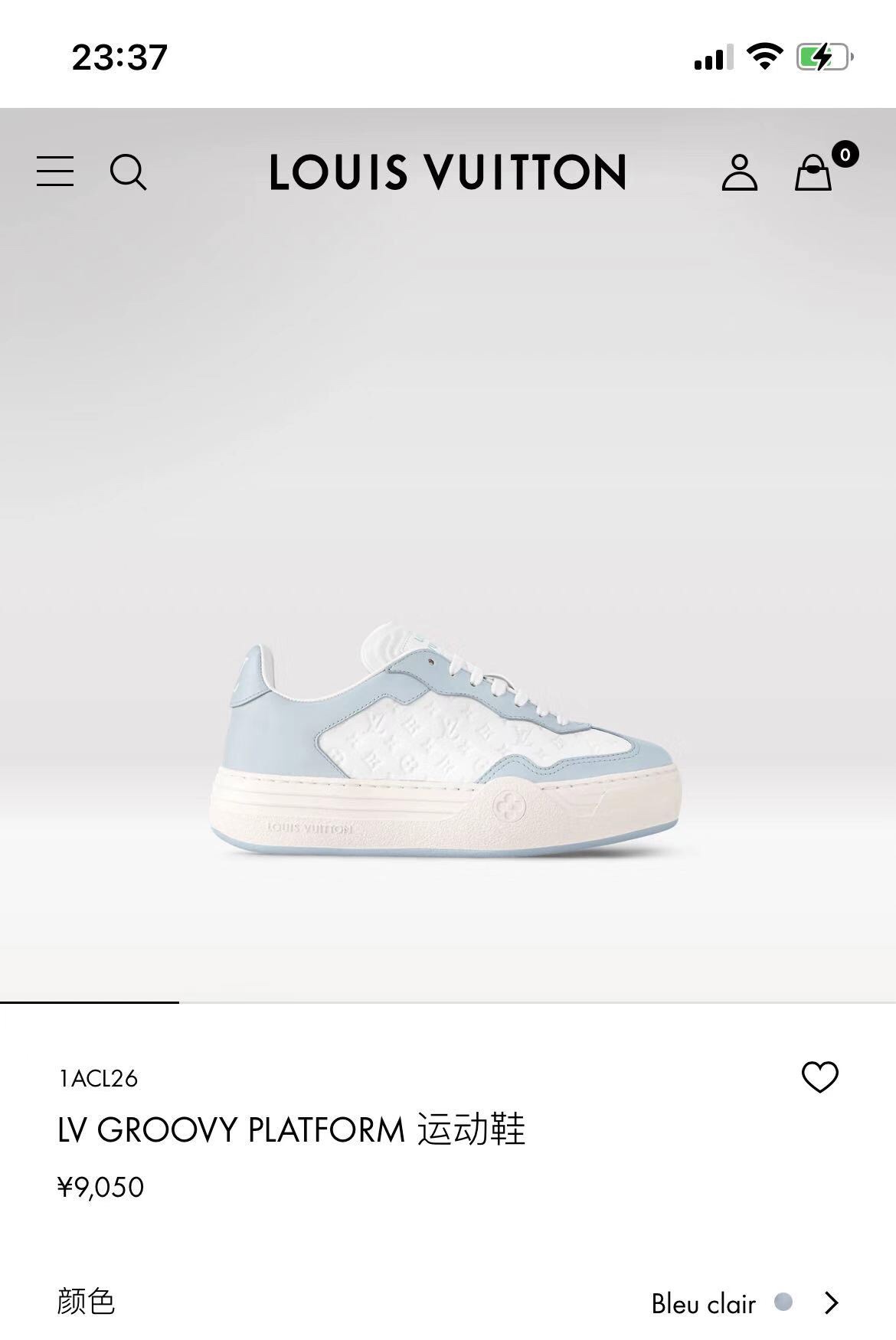The height and width of the screenshot is (1340, 896).
Task: Open the Bleu clair color selector
Action: tap(744, 1302)
